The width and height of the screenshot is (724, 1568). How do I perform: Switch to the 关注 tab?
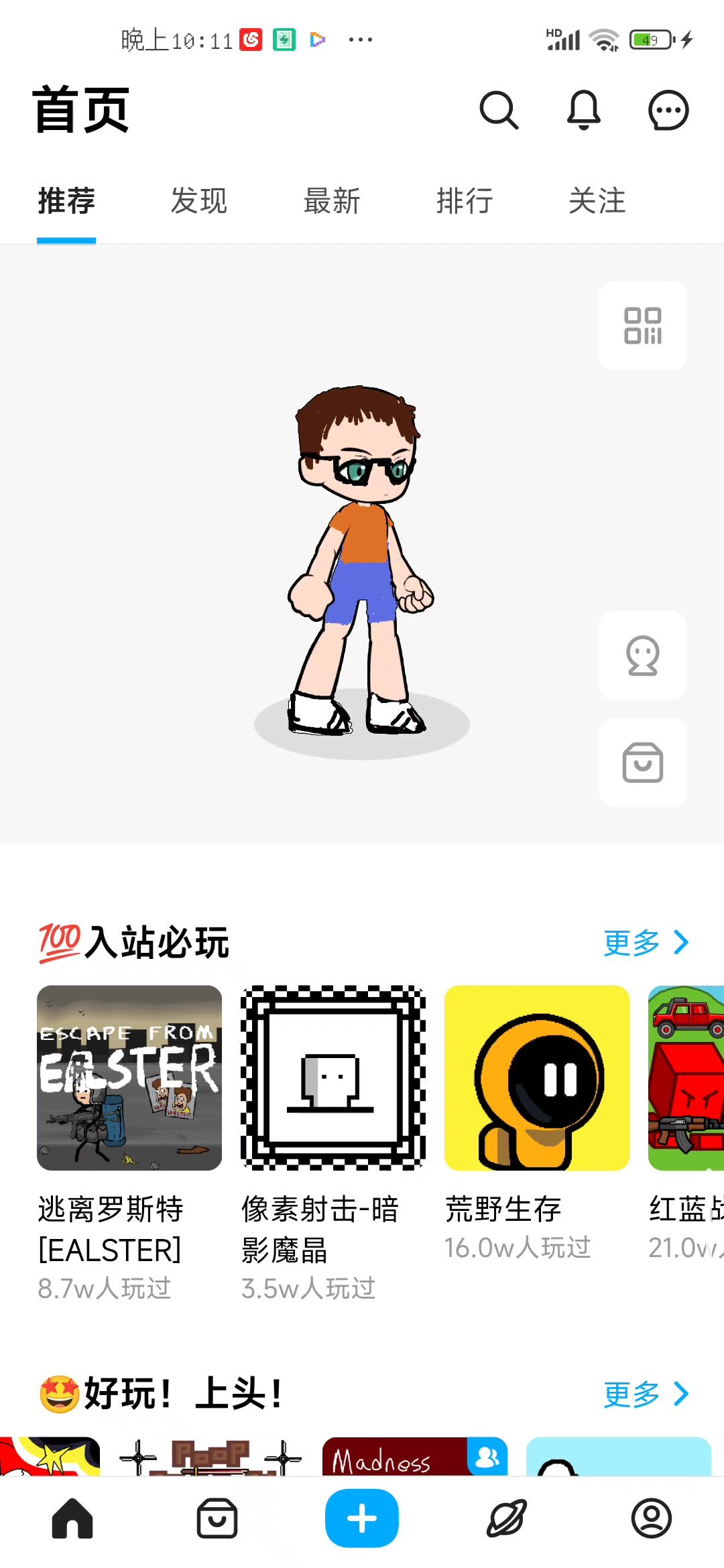tap(597, 201)
